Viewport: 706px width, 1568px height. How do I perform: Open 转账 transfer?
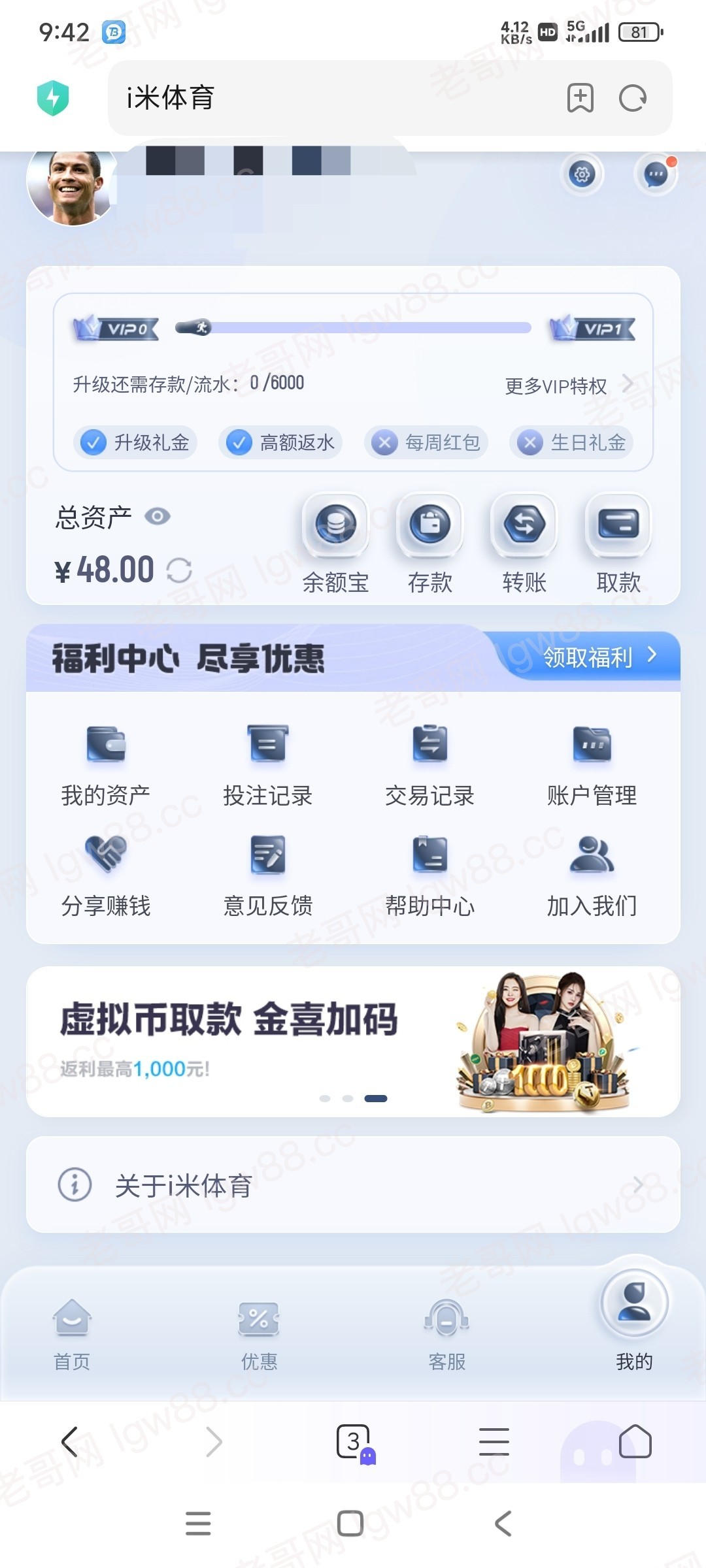click(x=524, y=542)
